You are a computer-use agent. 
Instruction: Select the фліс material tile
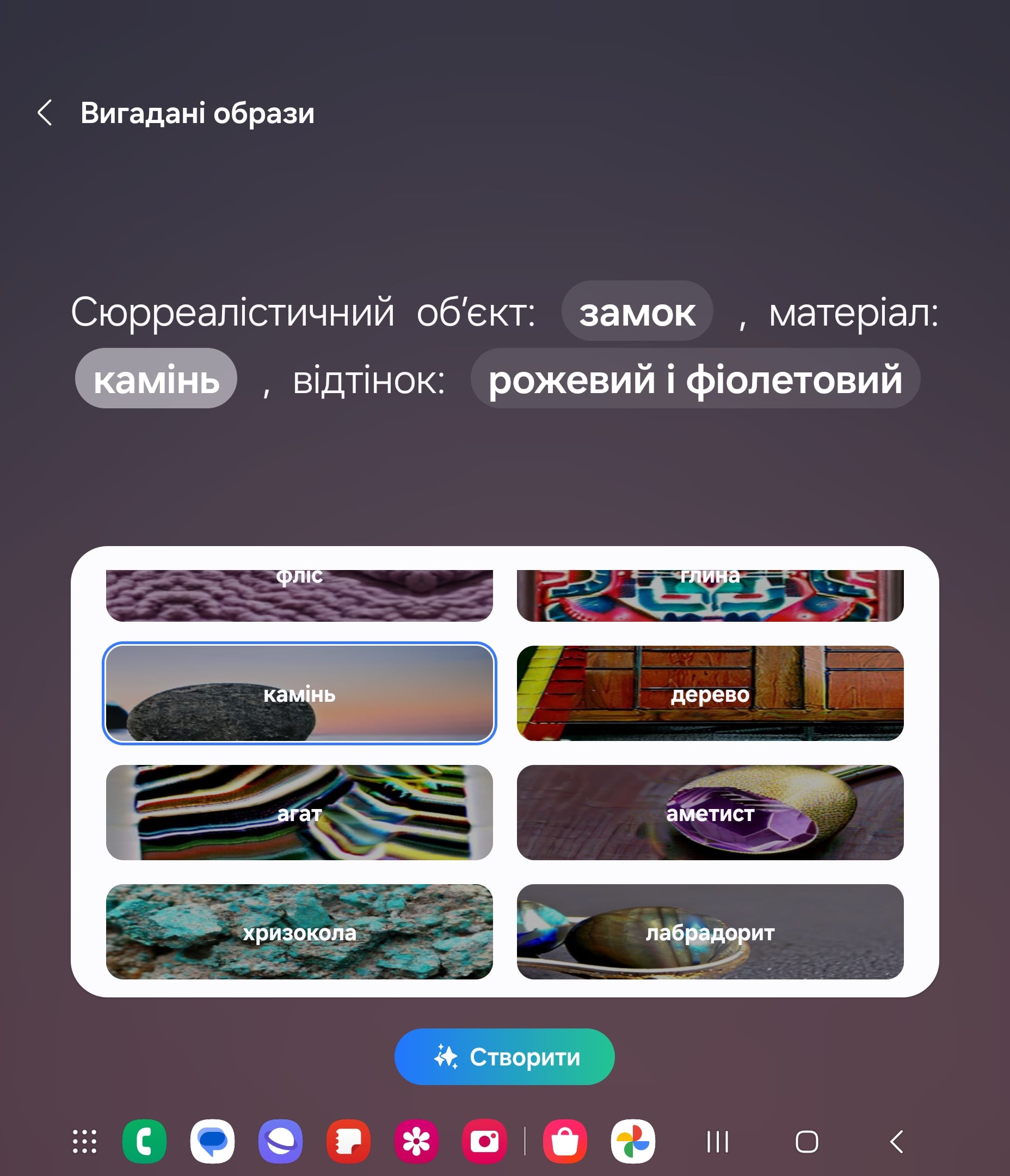pos(299,596)
